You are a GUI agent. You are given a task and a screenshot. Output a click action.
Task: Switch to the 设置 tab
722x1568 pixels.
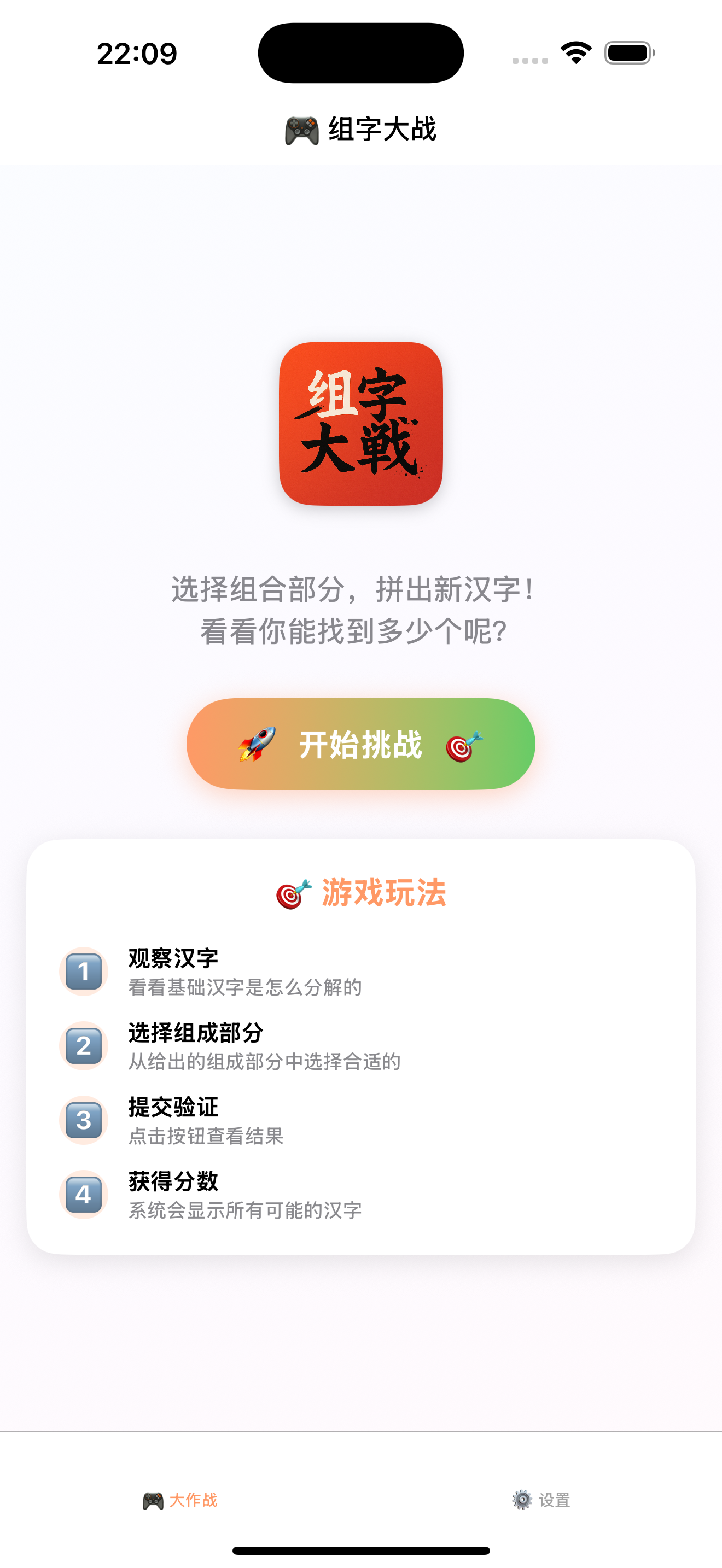541,1500
